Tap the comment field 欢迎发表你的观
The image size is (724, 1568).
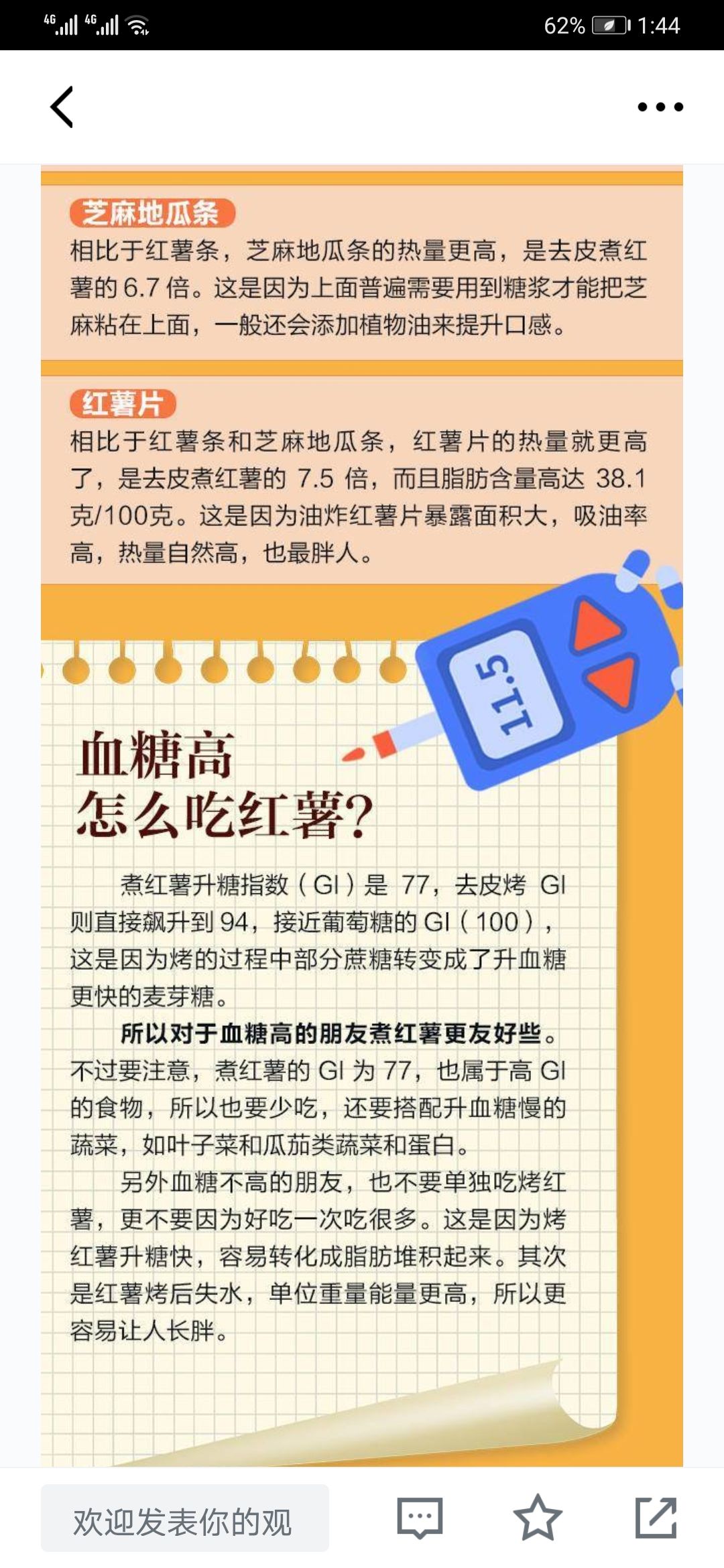pyautogui.click(x=185, y=1518)
